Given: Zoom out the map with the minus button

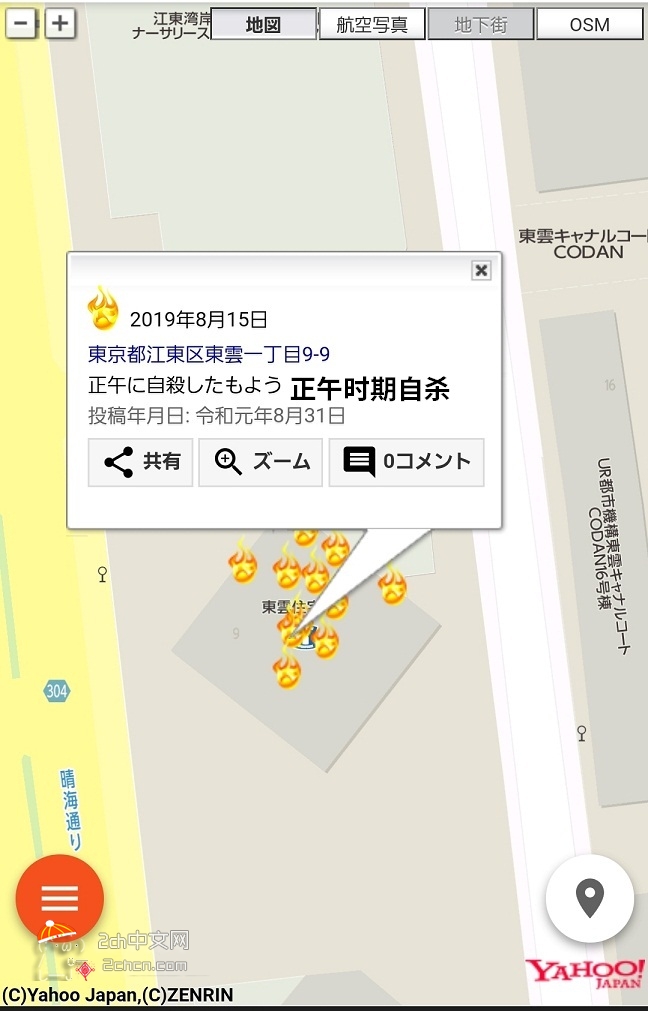Looking at the screenshot, I should click(x=22, y=23).
